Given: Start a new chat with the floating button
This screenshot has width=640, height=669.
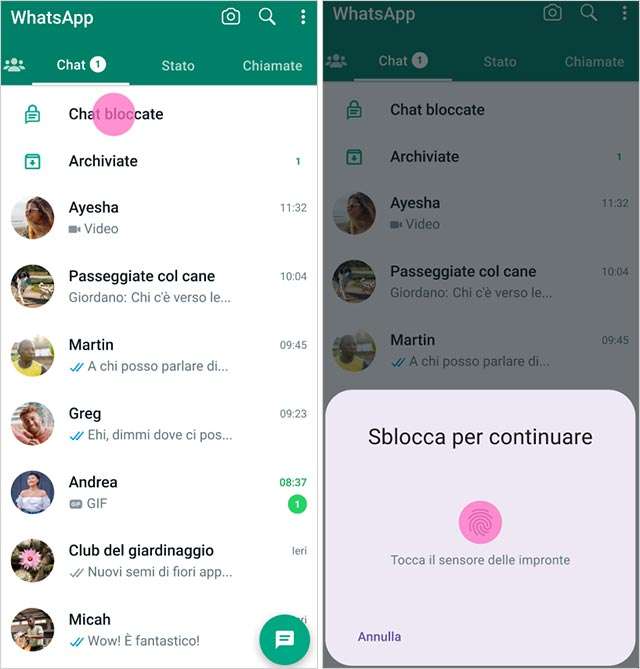Looking at the screenshot, I should [284, 639].
